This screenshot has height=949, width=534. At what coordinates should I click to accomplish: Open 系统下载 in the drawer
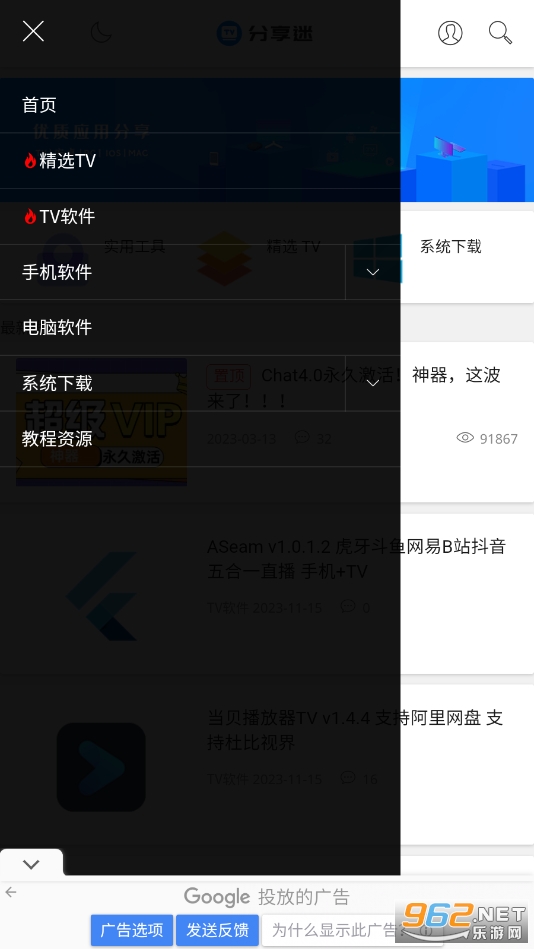pos(57,384)
